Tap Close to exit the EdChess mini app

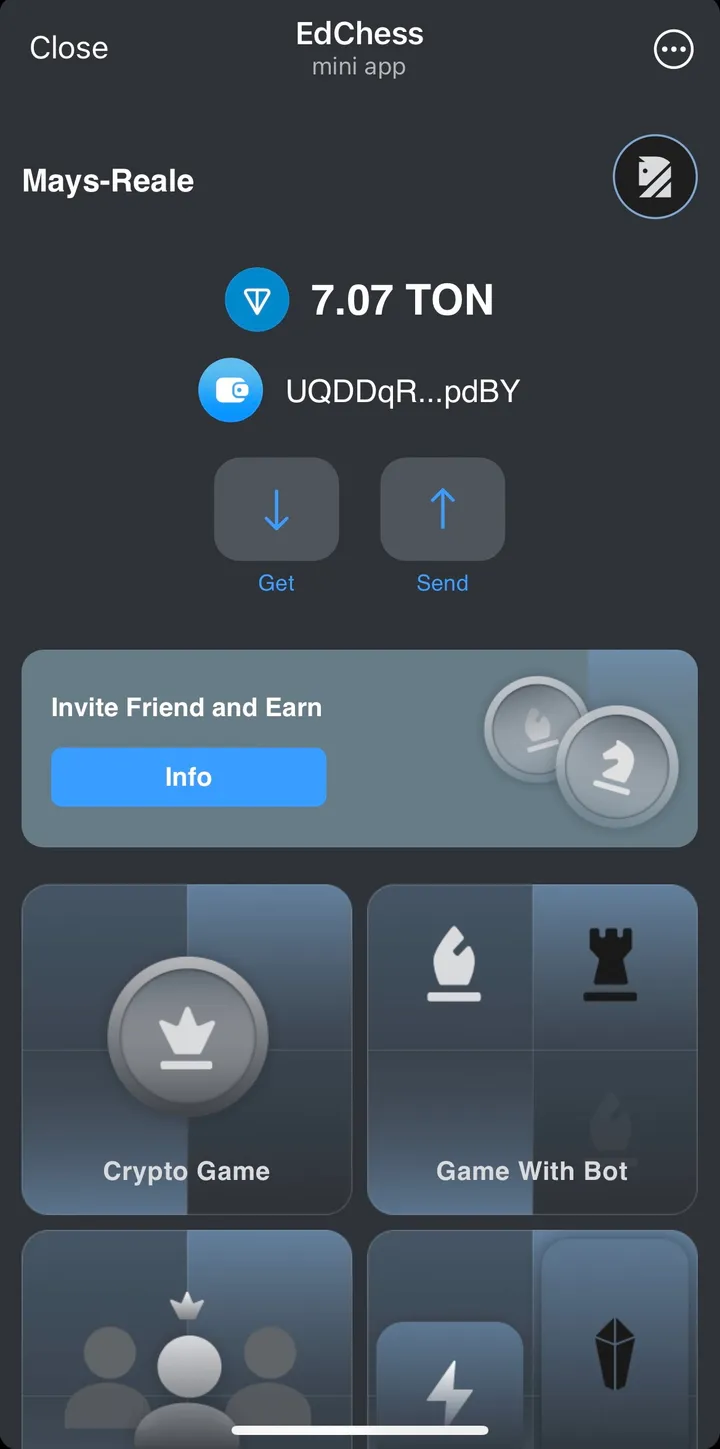pos(68,47)
